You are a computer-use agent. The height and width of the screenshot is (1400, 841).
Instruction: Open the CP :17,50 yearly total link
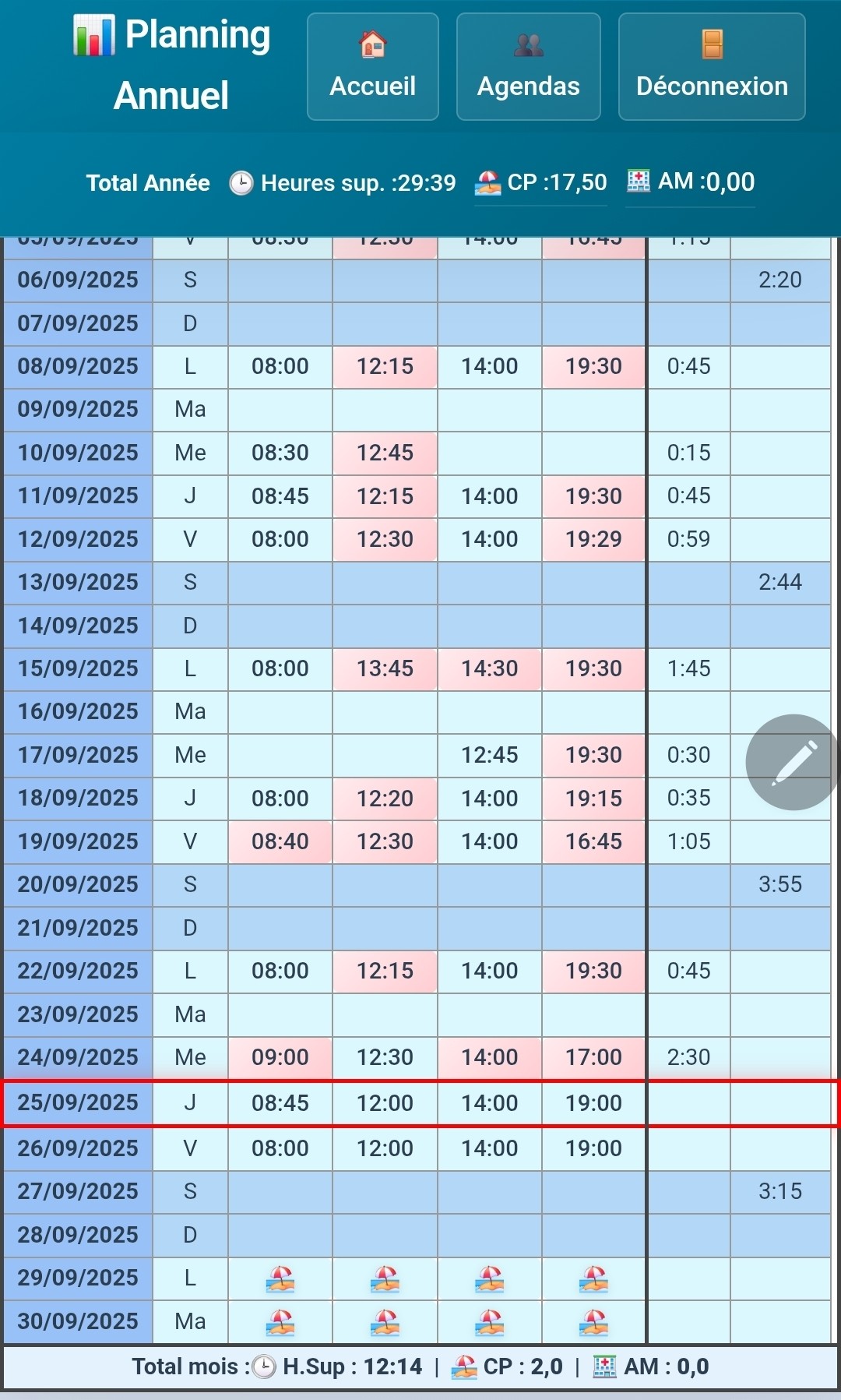(x=540, y=182)
